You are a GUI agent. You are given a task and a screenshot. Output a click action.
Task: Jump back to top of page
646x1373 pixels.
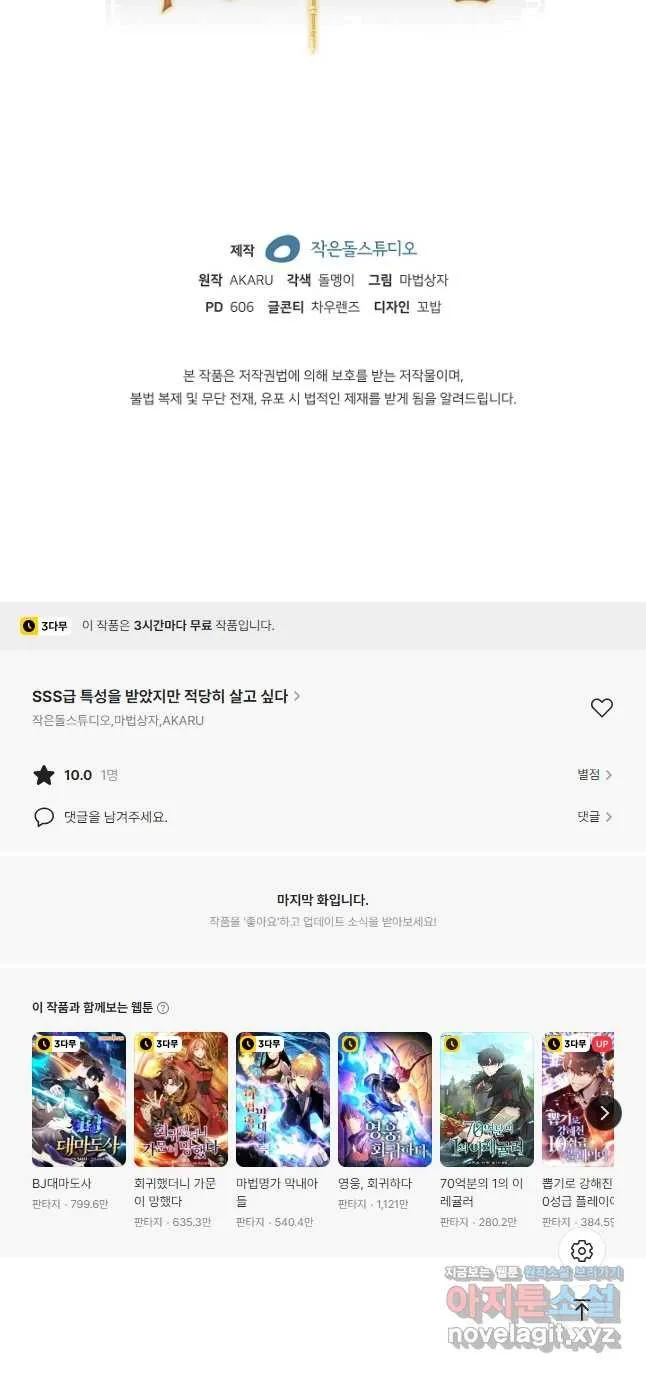point(582,1309)
